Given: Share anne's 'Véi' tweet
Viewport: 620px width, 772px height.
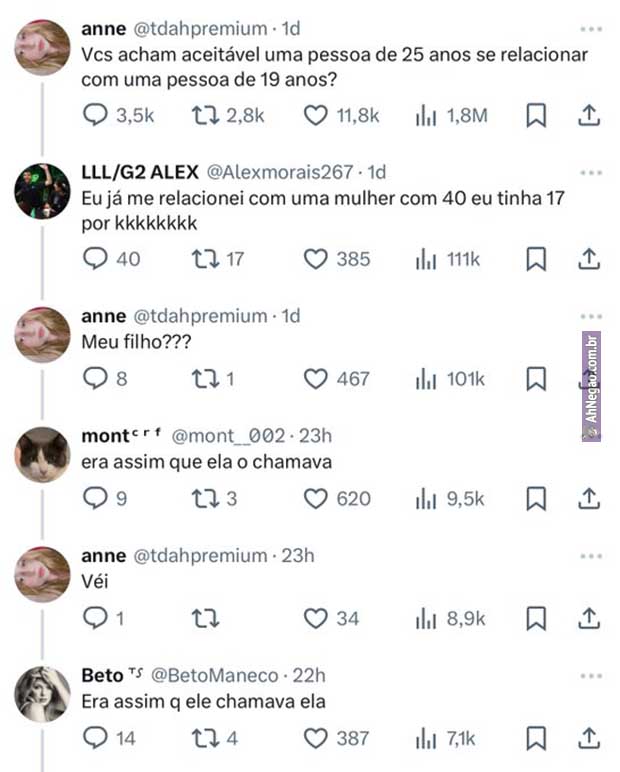Looking at the screenshot, I should (589, 619).
